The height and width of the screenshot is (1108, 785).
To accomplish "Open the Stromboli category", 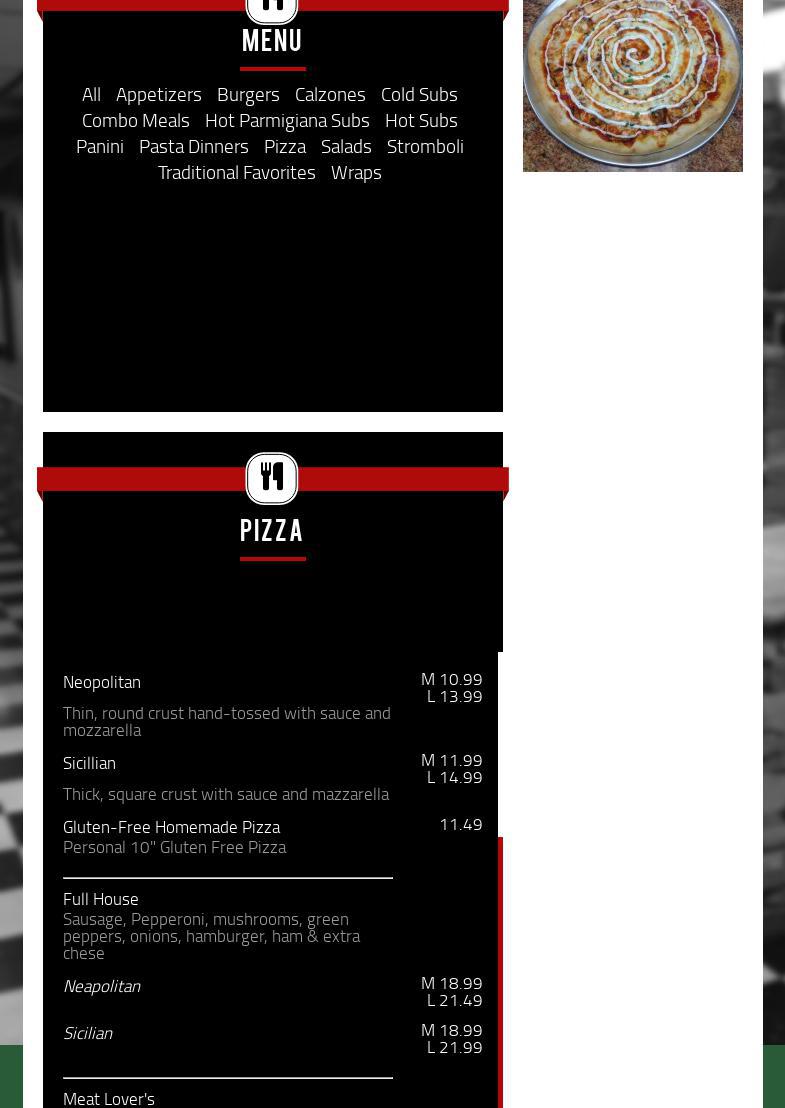I will point(425,147).
